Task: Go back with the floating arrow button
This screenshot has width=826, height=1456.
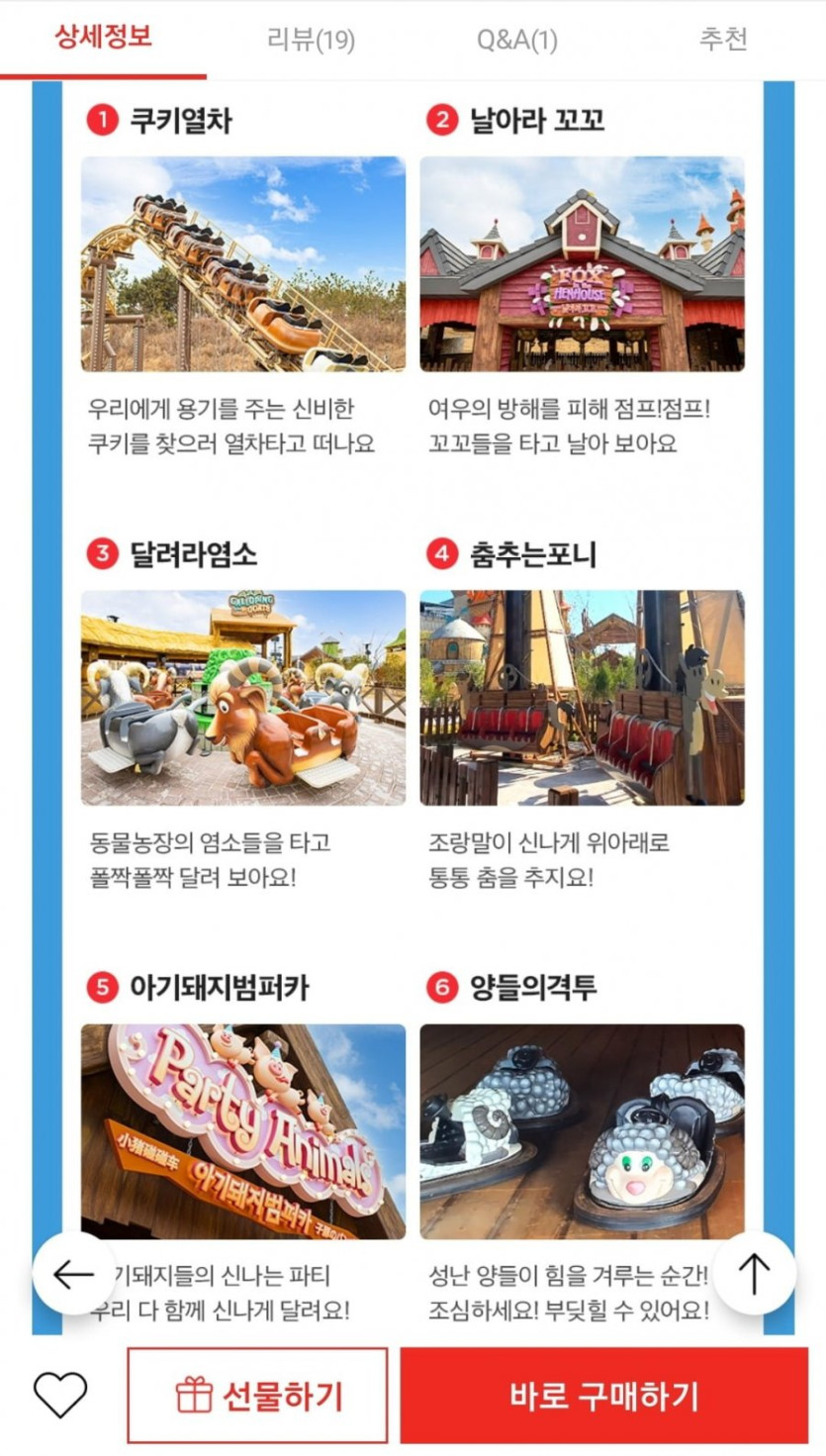Action: (73, 1274)
